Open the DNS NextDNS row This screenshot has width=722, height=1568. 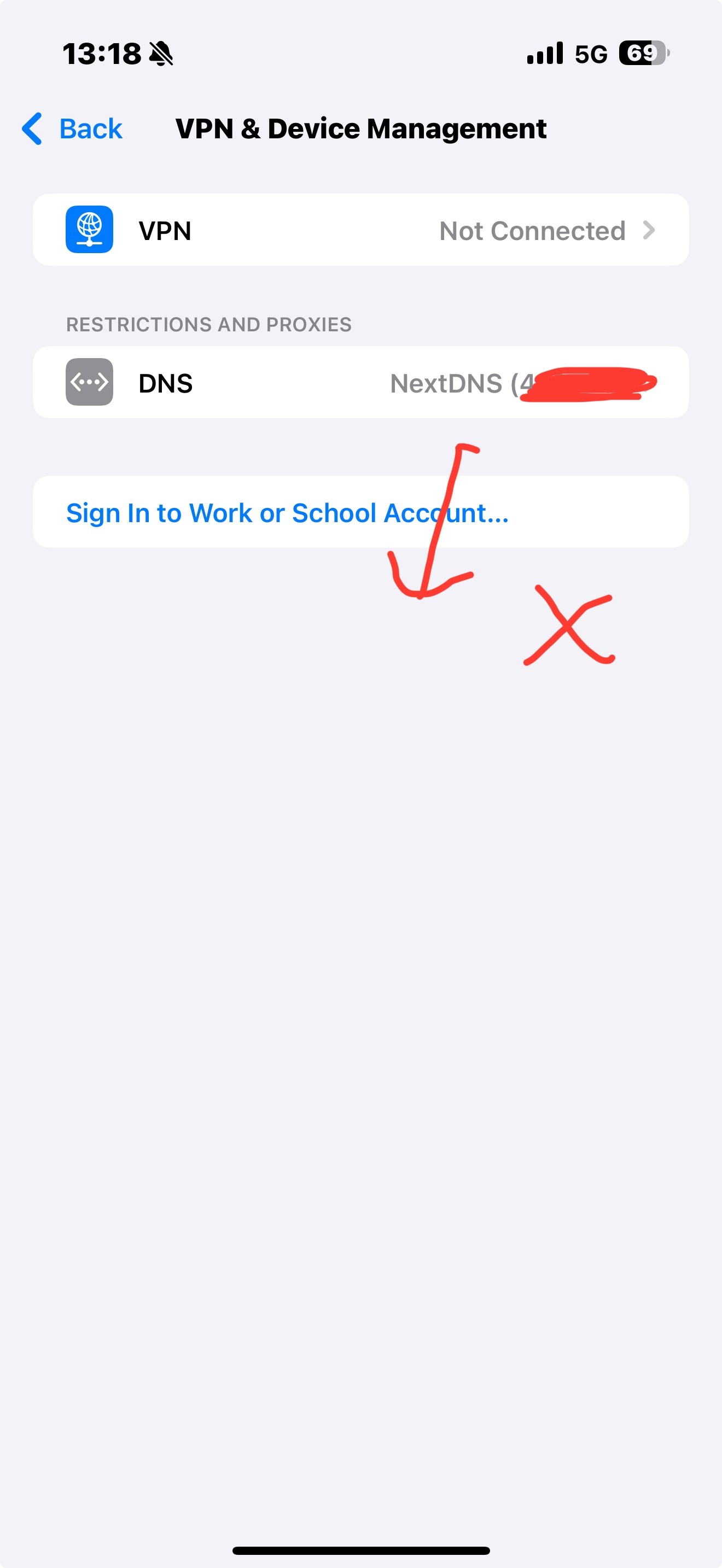pyautogui.click(x=360, y=382)
